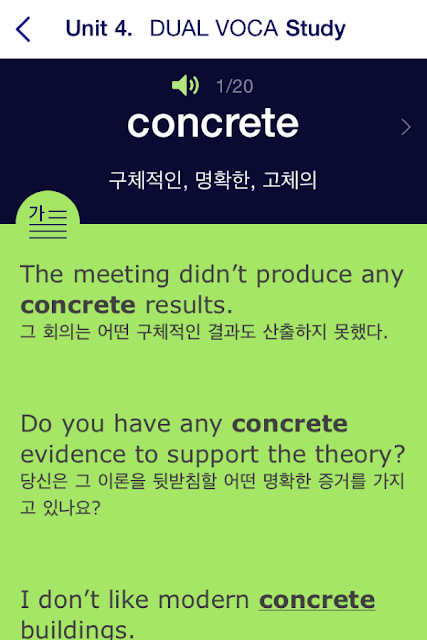Go back from the Unit 4 study screen
The height and width of the screenshot is (640, 427).
[x=23, y=29]
